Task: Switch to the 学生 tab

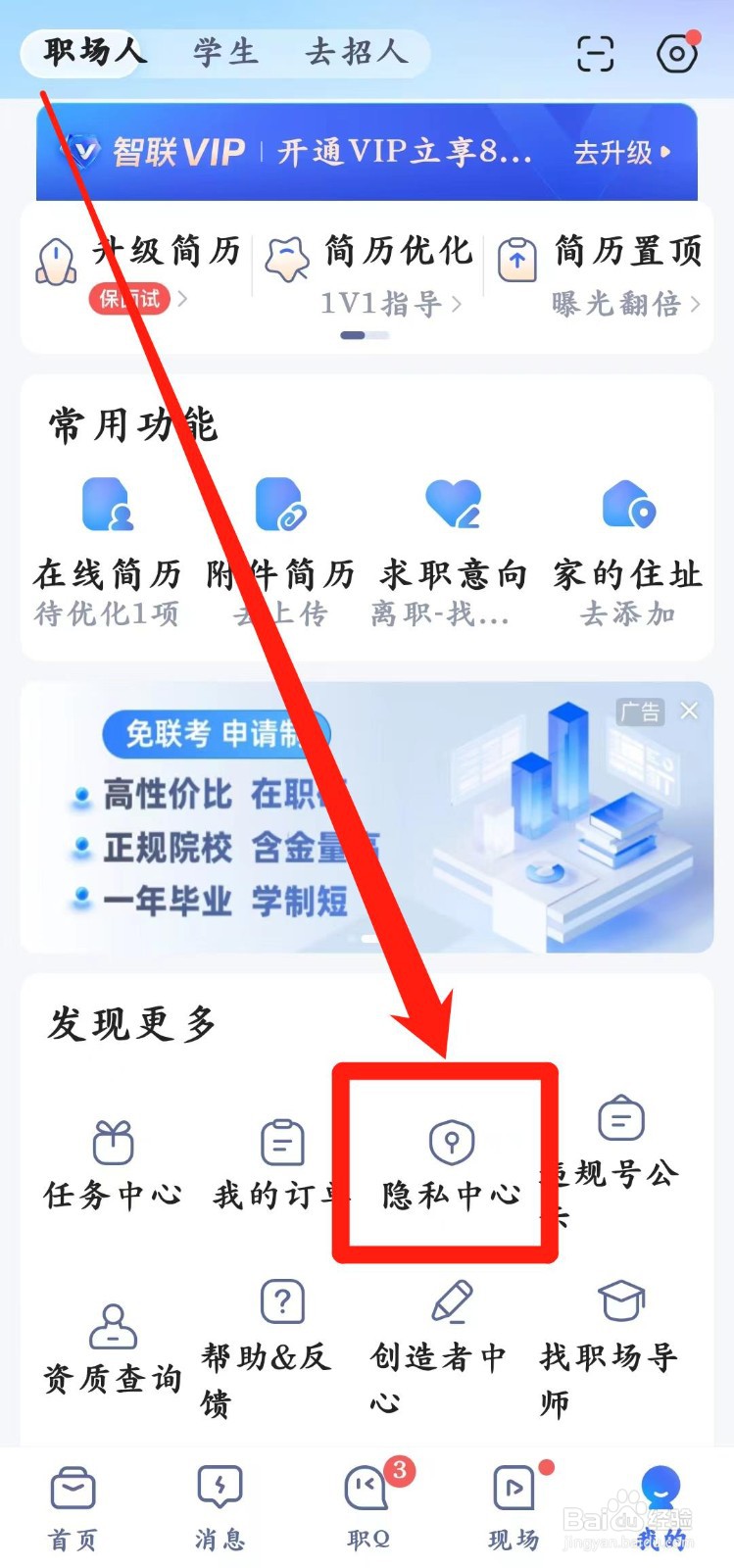Action: [223, 53]
